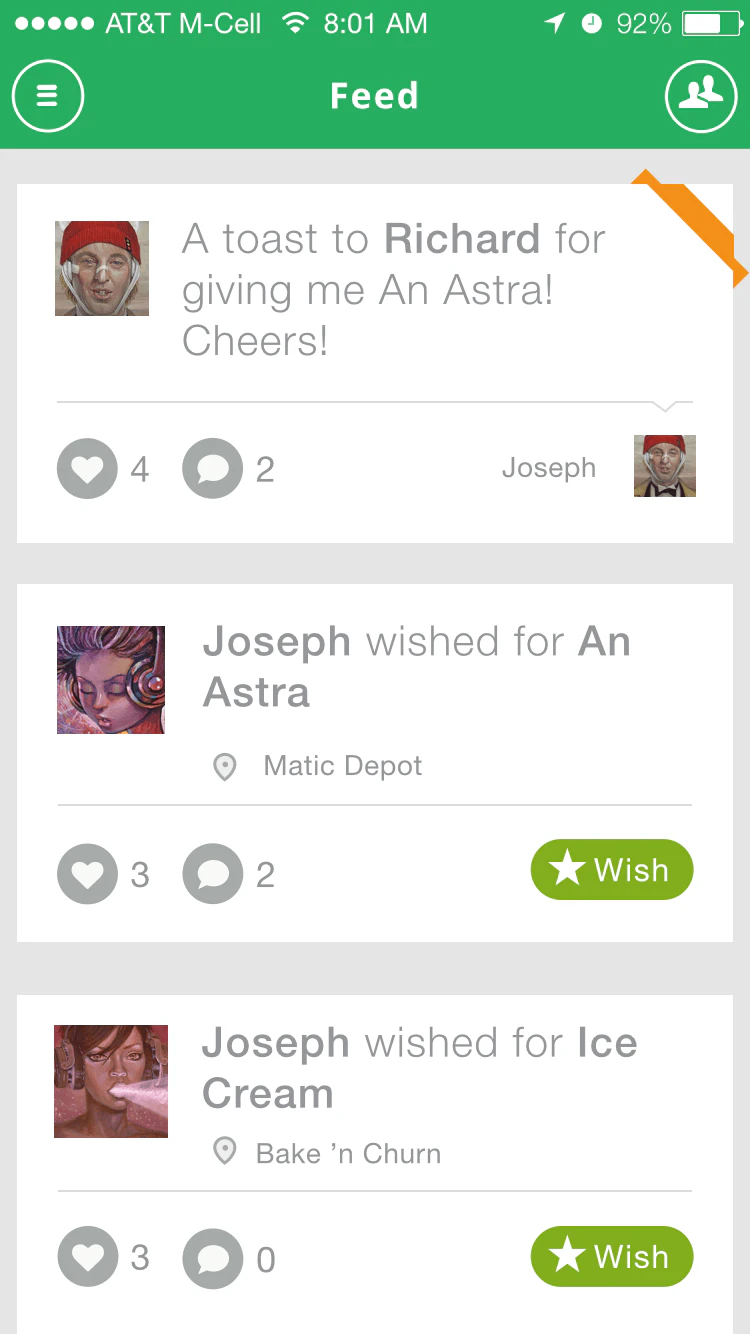This screenshot has height=1334, width=750.
Task: Open the Ice Cream item image
Action: click(111, 1081)
